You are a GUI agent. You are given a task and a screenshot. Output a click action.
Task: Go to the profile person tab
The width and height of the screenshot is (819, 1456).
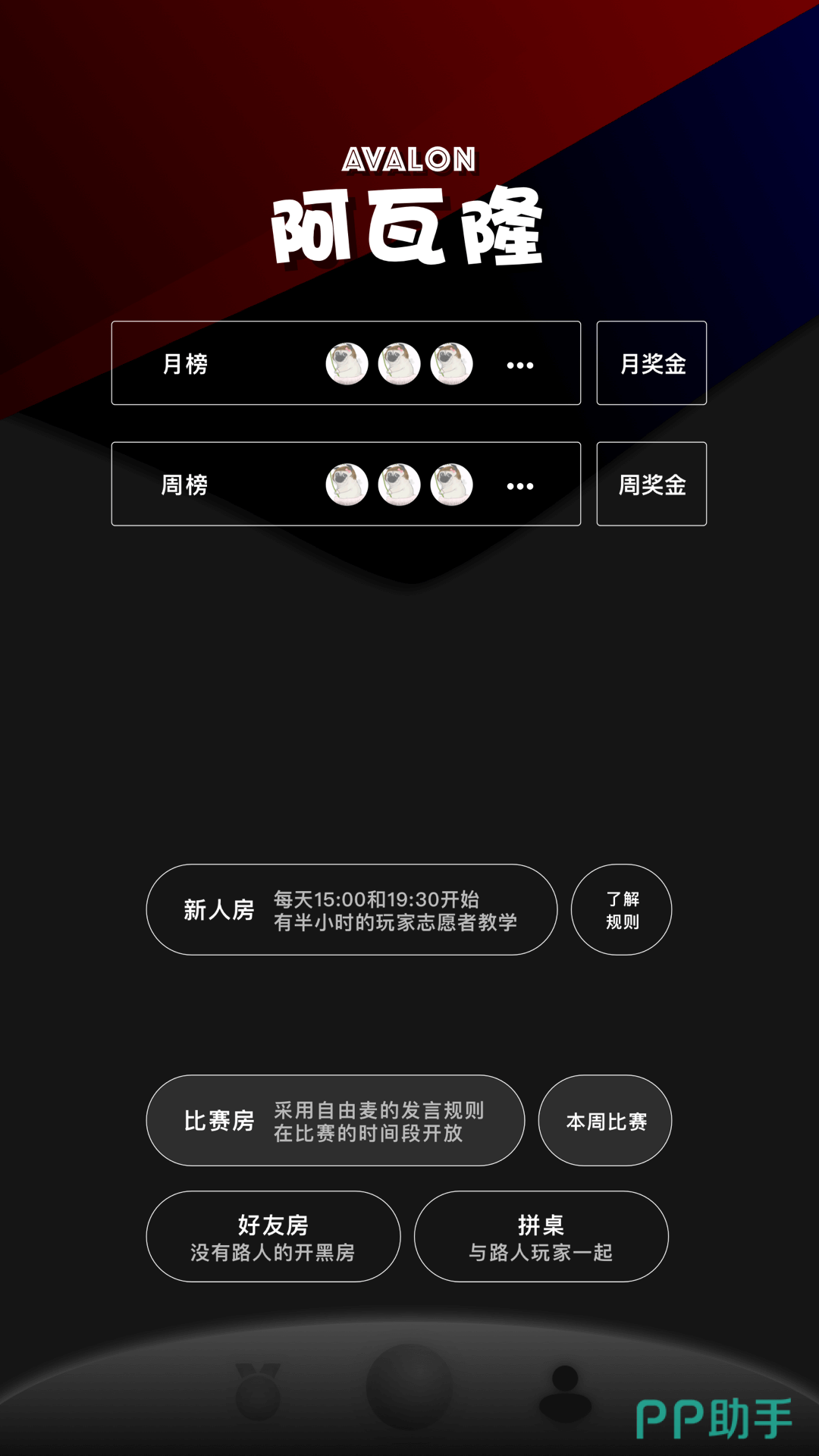tap(565, 1393)
